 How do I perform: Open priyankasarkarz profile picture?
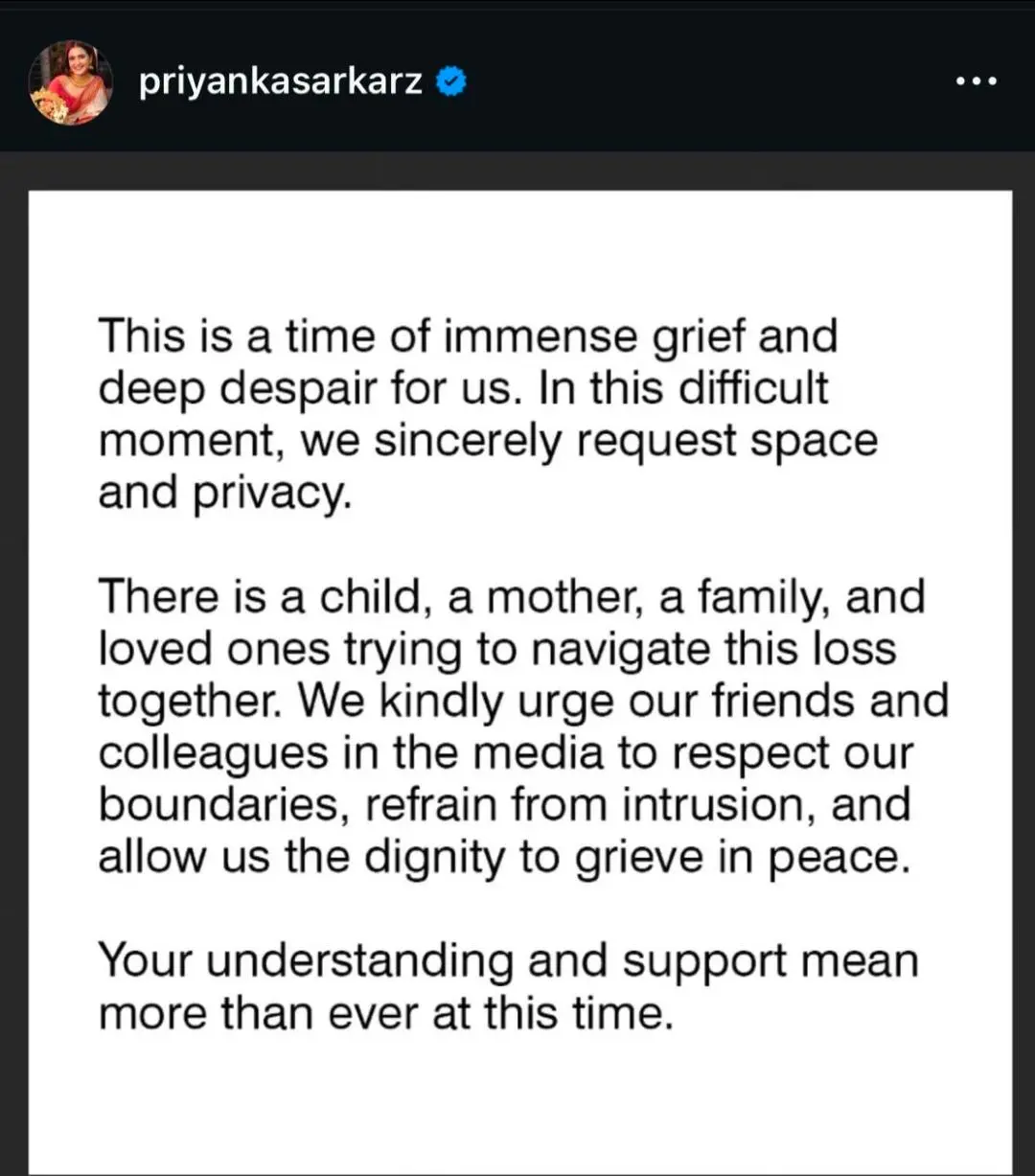(x=71, y=82)
